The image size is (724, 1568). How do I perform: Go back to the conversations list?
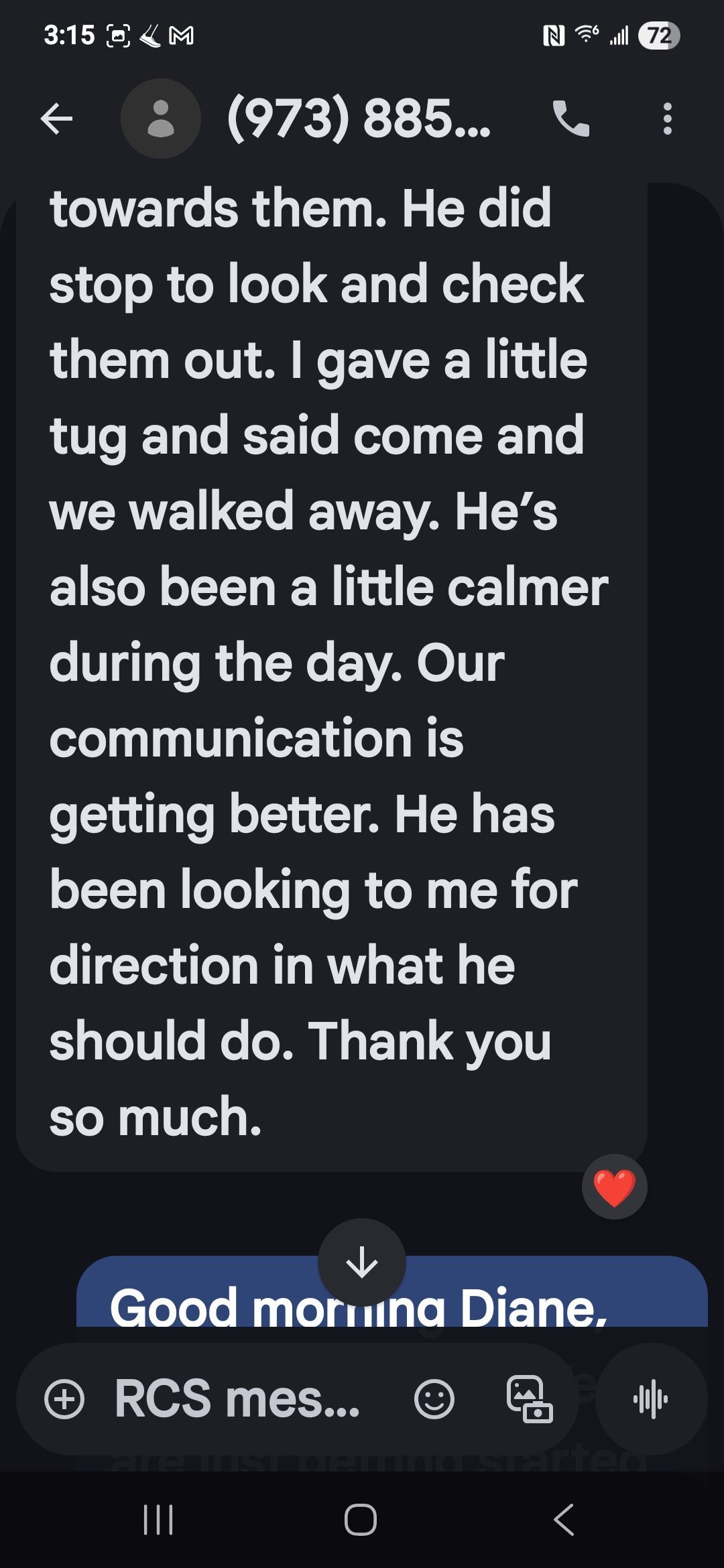pyautogui.click(x=56, y=119)
